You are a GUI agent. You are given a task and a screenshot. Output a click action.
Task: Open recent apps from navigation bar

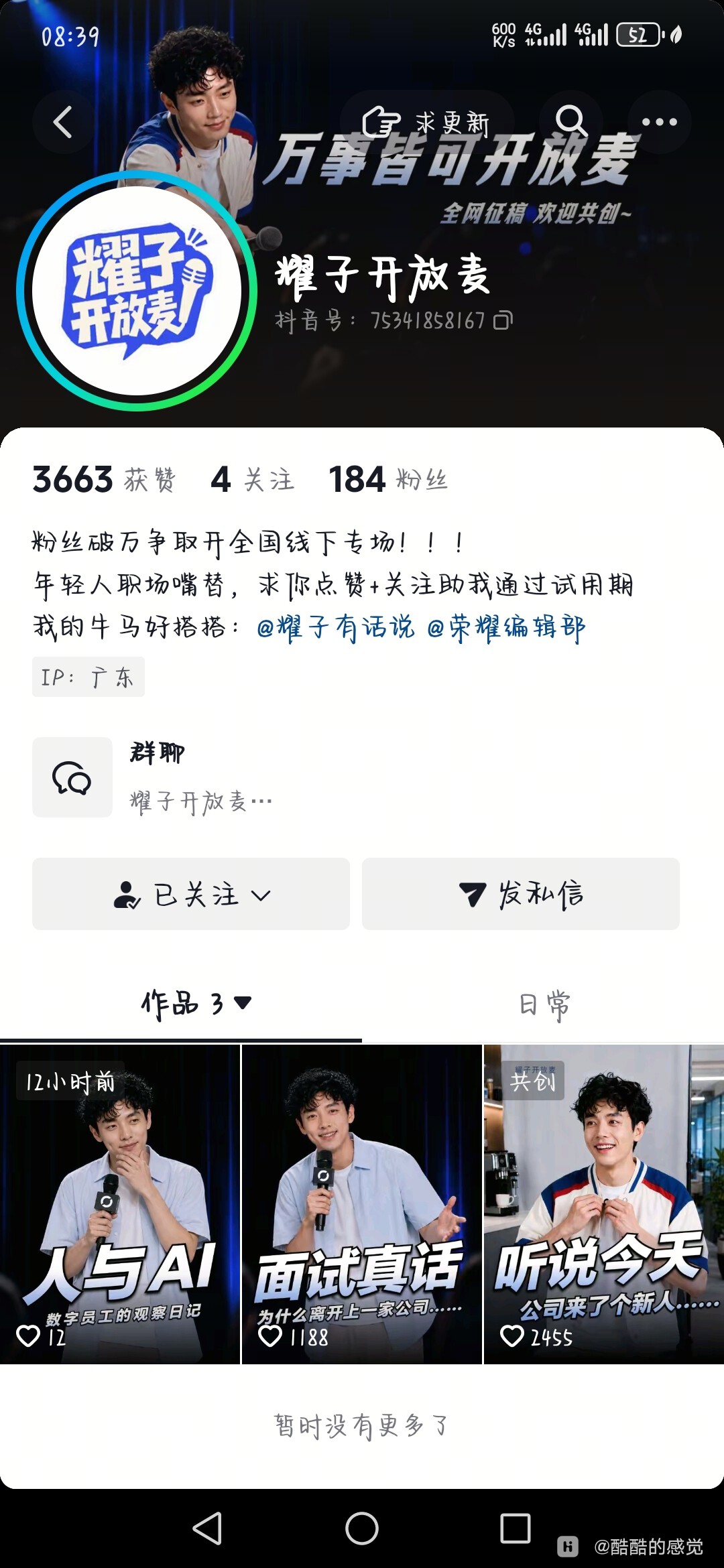point(516,1528)
